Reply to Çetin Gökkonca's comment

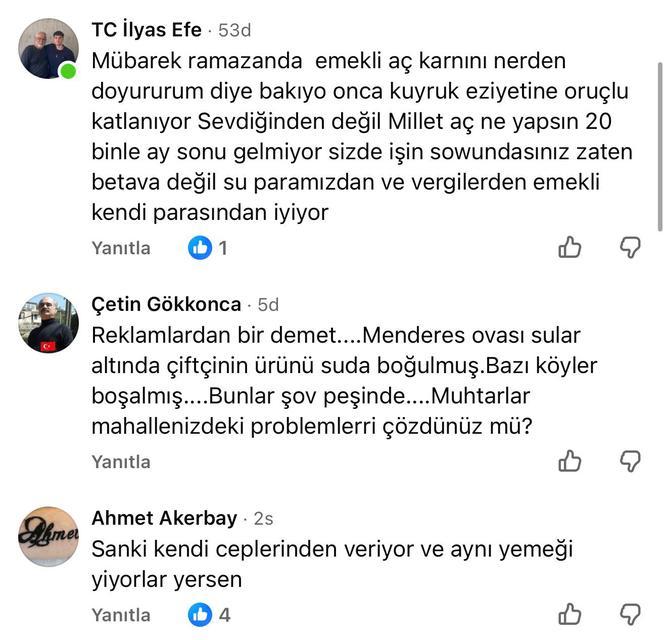point(121,461)
